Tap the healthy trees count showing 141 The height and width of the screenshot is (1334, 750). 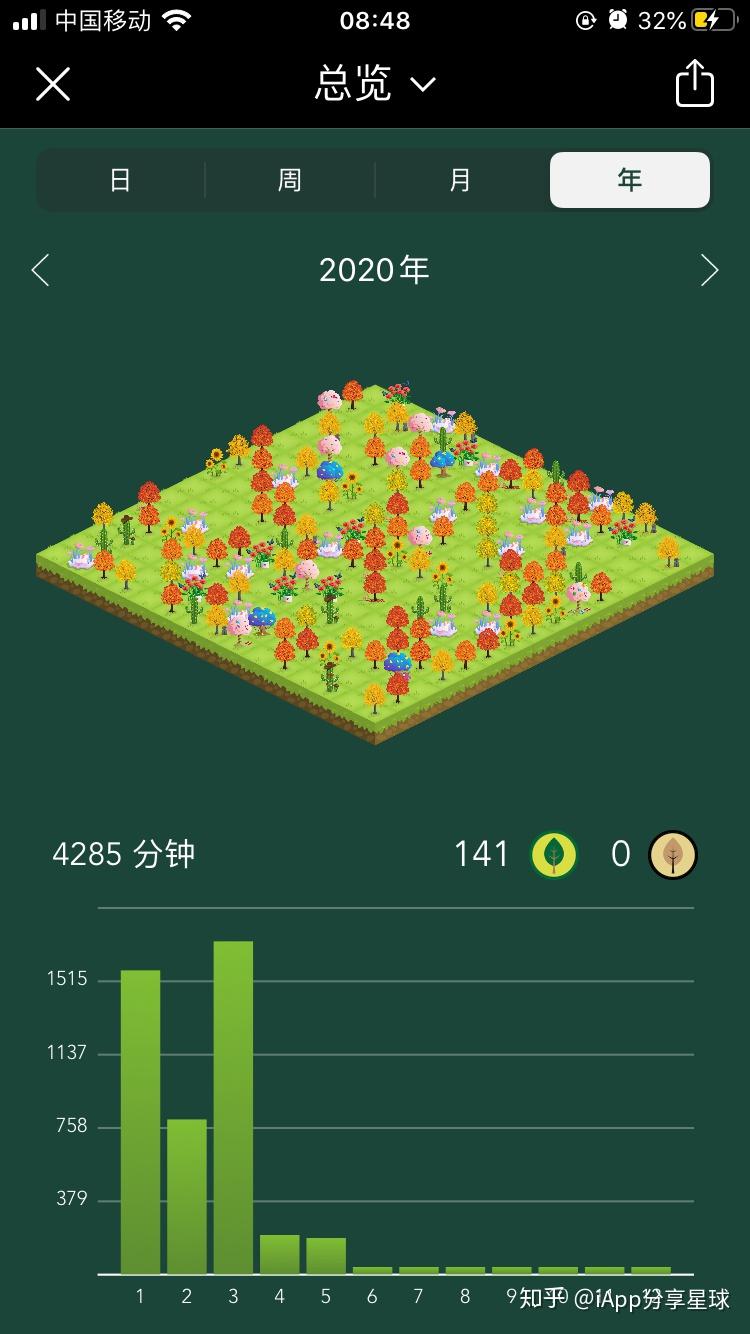pos(481,854)
